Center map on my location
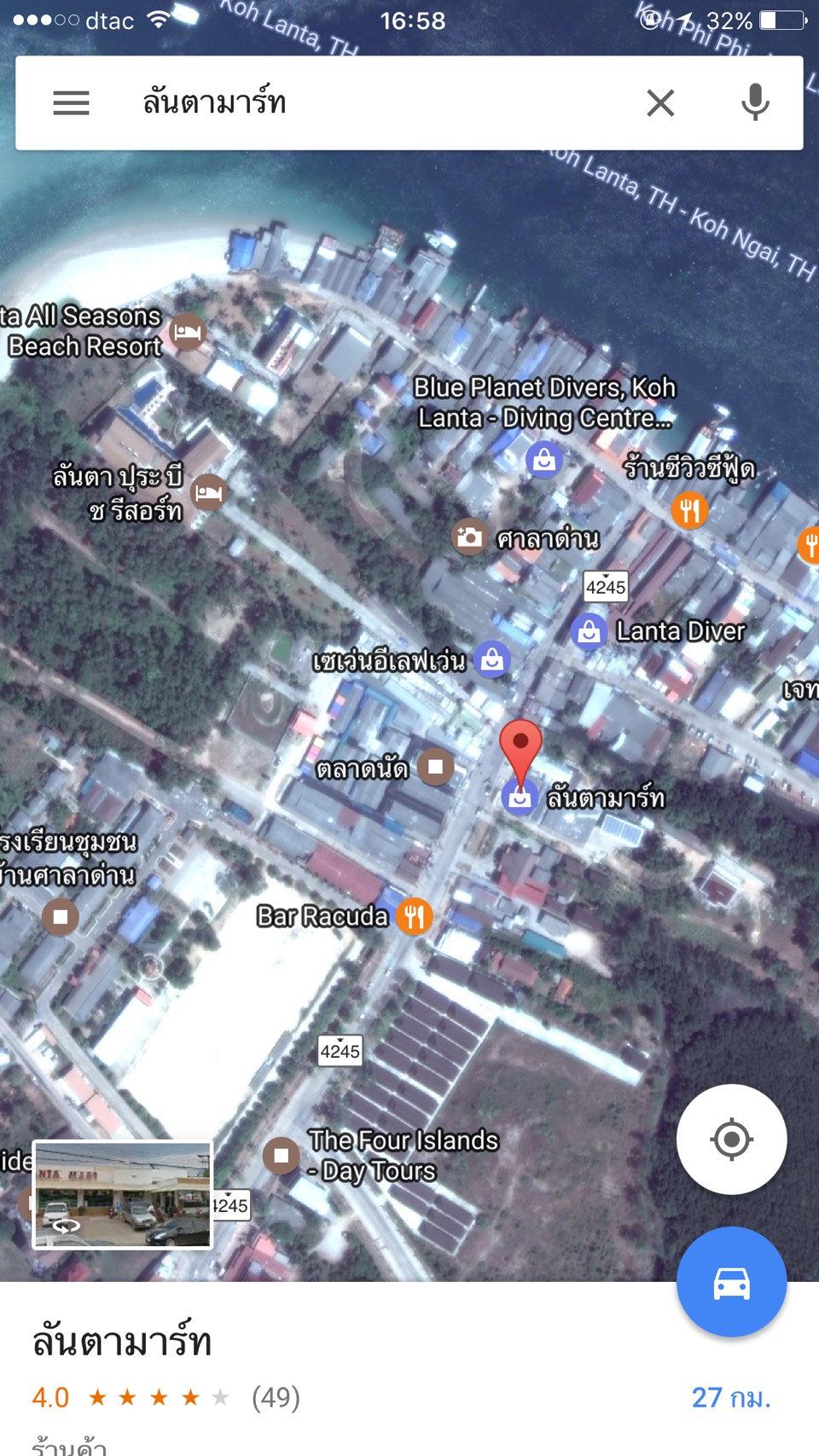The image size is (819, 1456). (x=731, y=1139)
